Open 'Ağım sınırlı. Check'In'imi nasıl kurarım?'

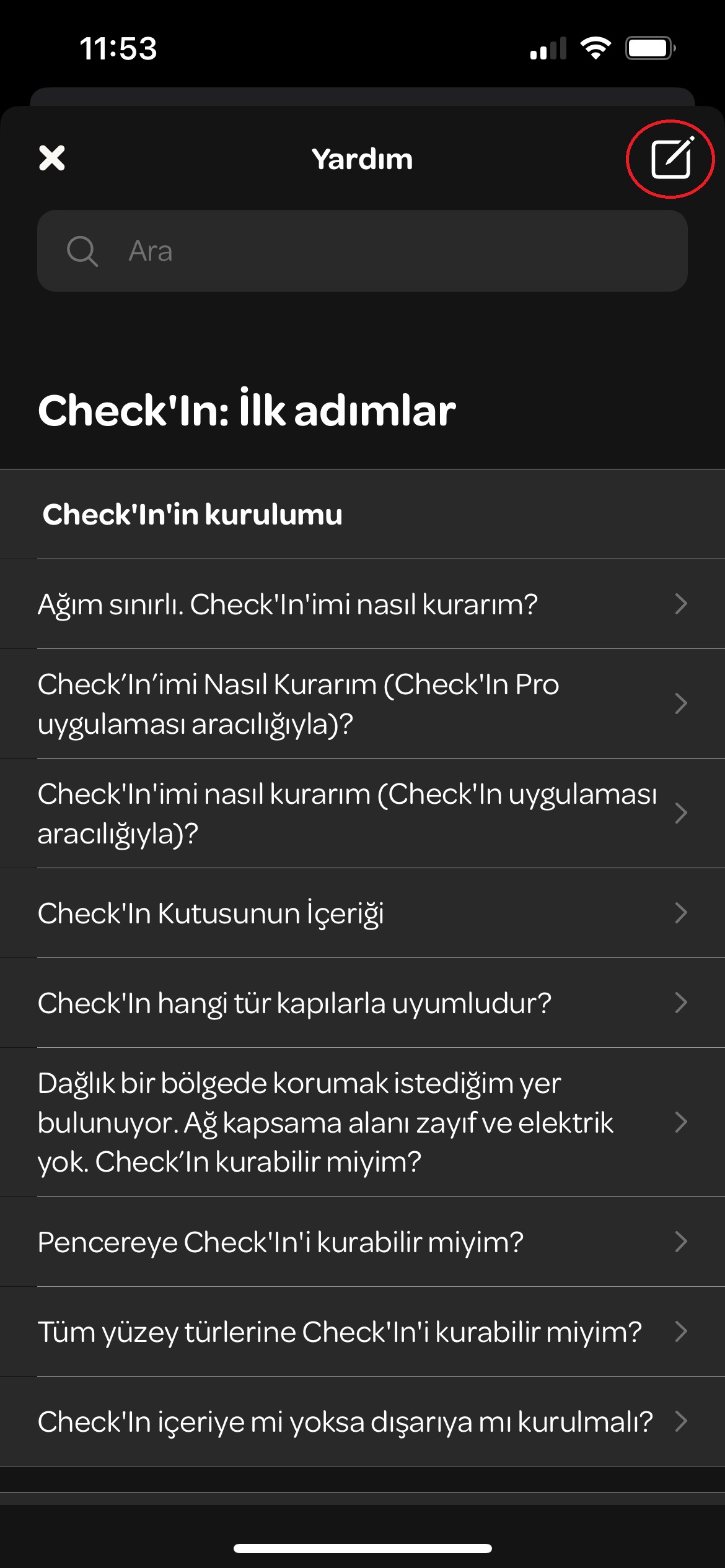point(362,604)
